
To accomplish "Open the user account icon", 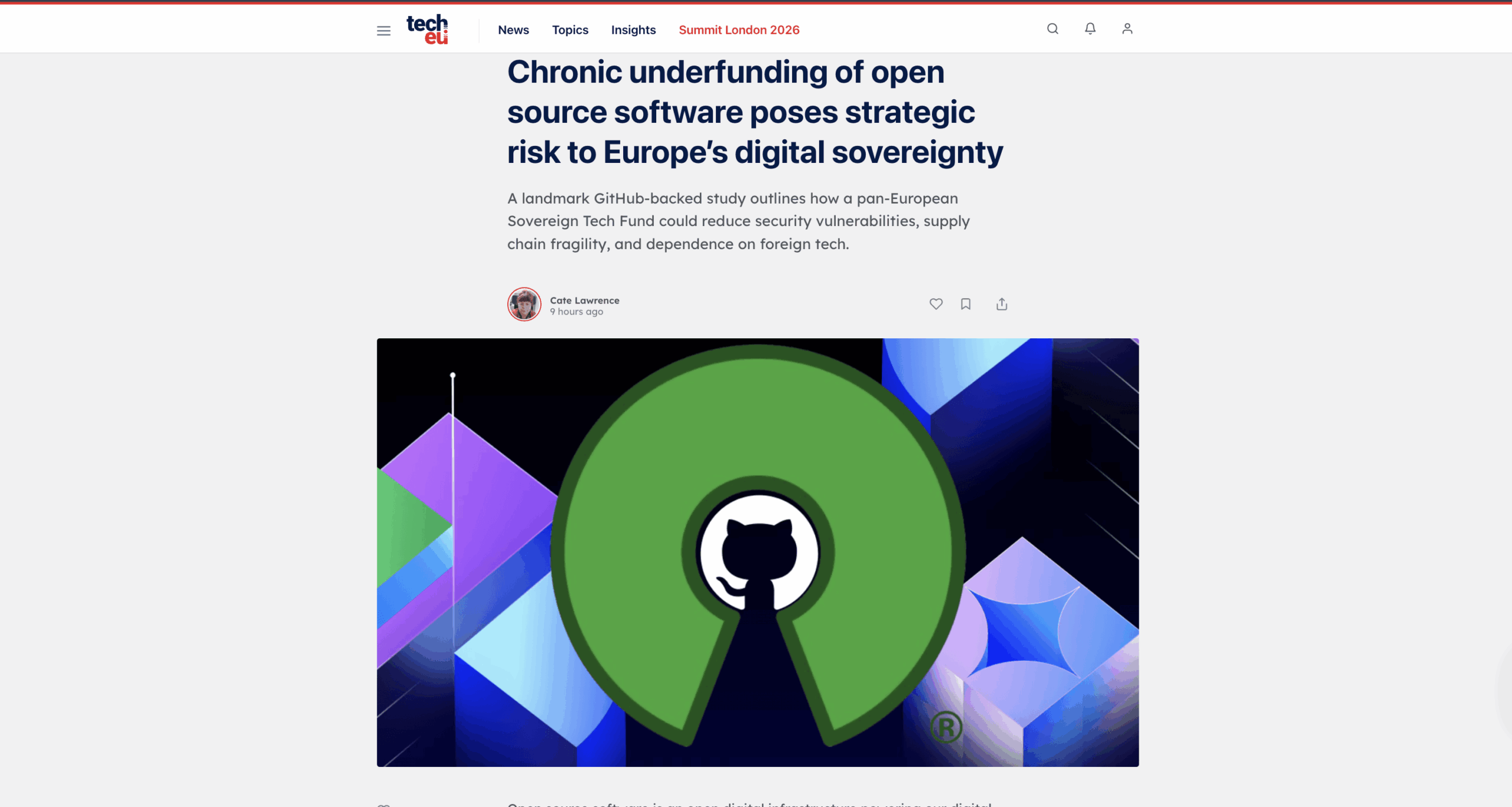I will pyautogui.click(x=1127, y=29).
